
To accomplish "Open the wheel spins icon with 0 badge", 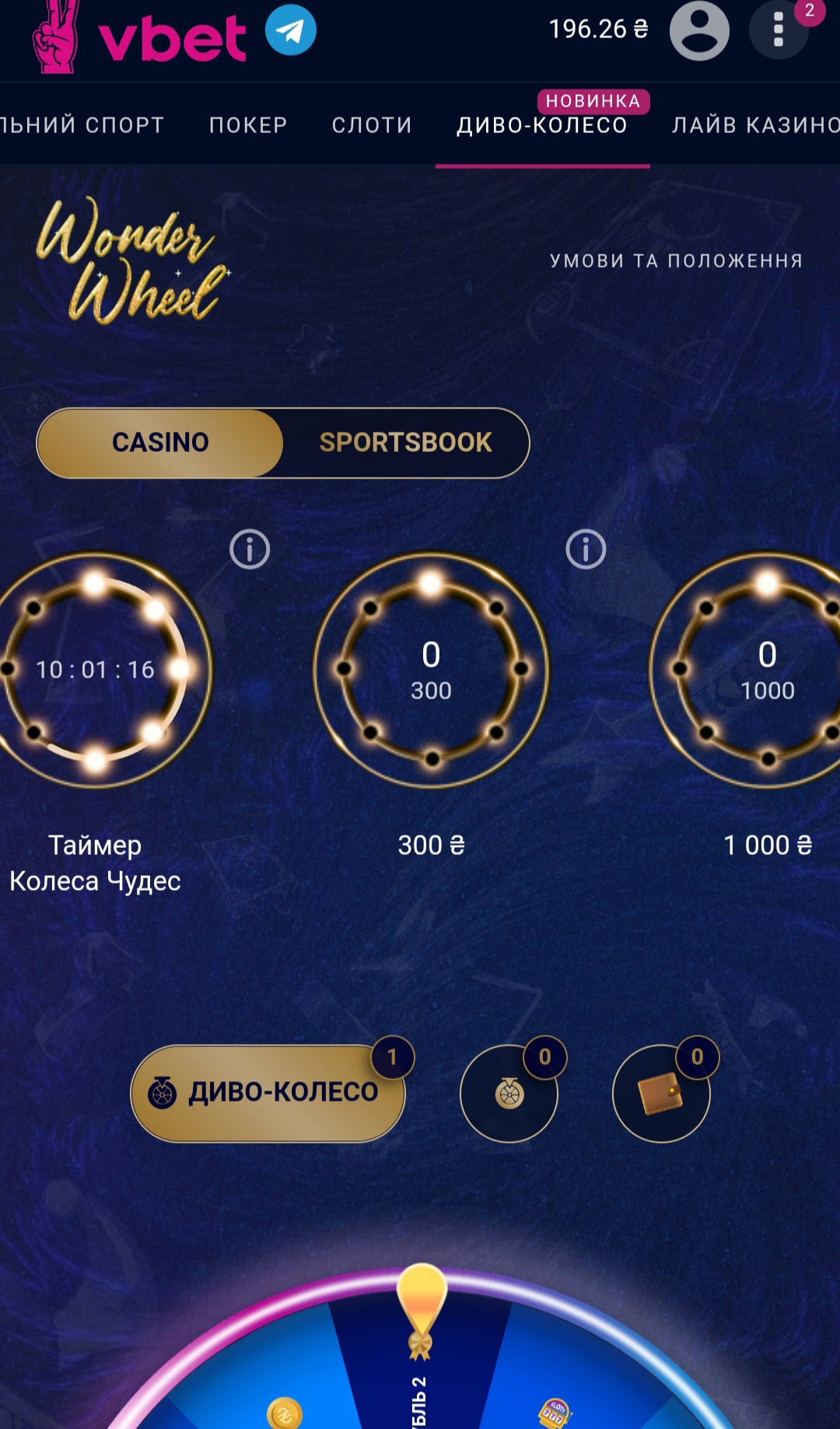I will click(x=509, y=1094).
